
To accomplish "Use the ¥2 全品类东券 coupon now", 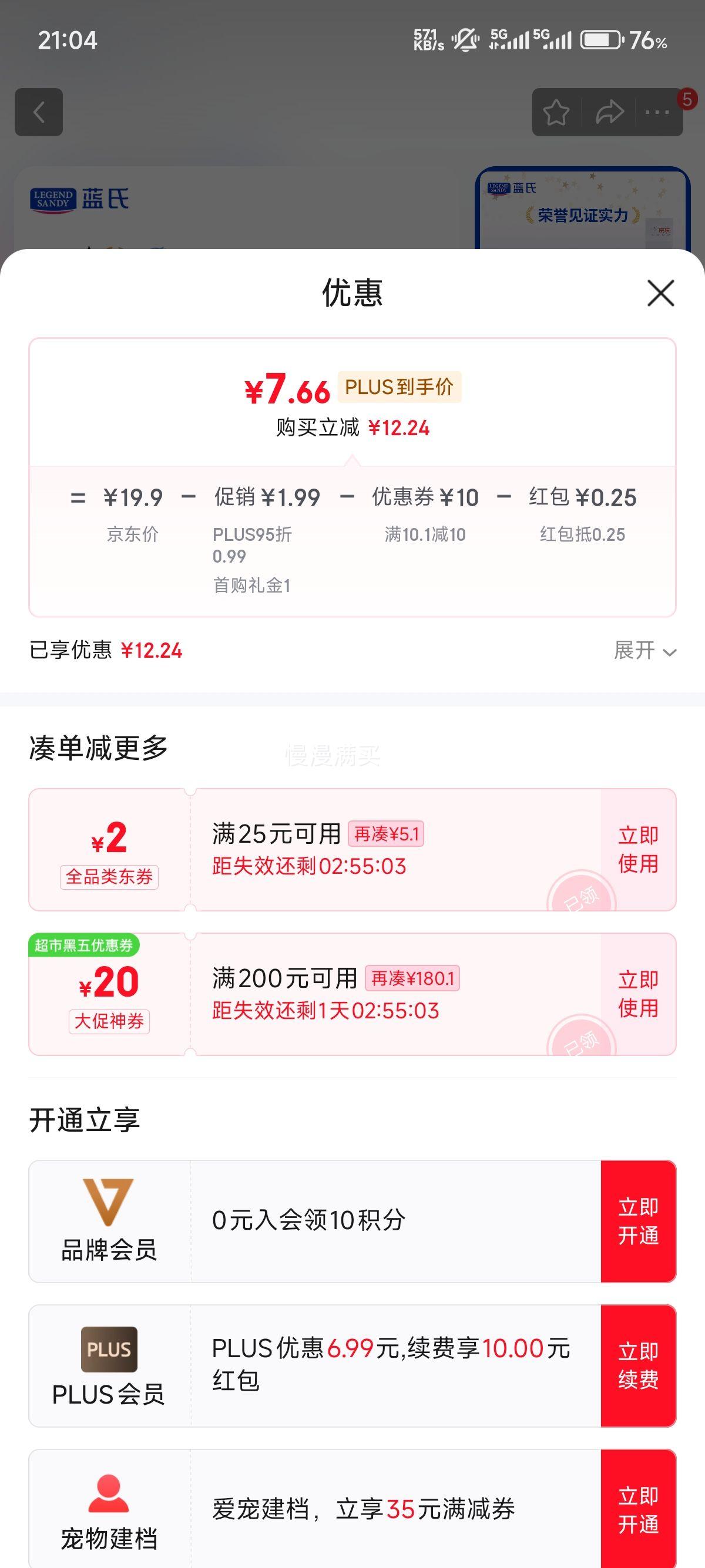I will 638,850.
